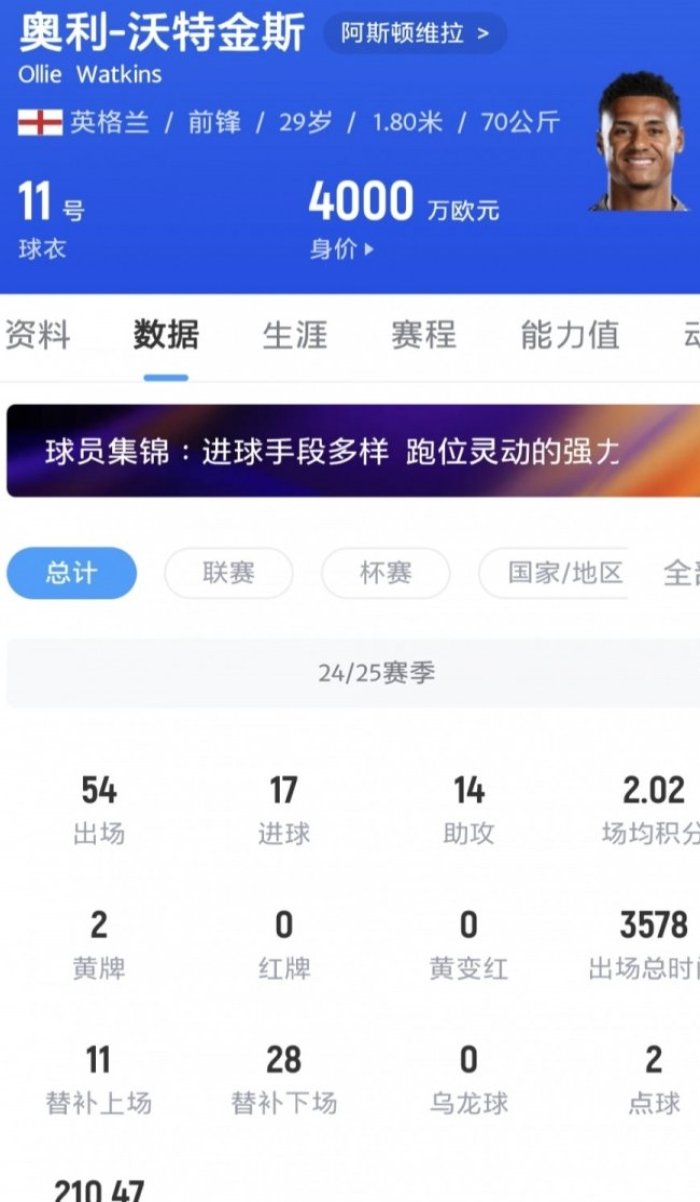Open the 生涯 career tab
Screen dimensions: 700x1202
coord(295,335)
